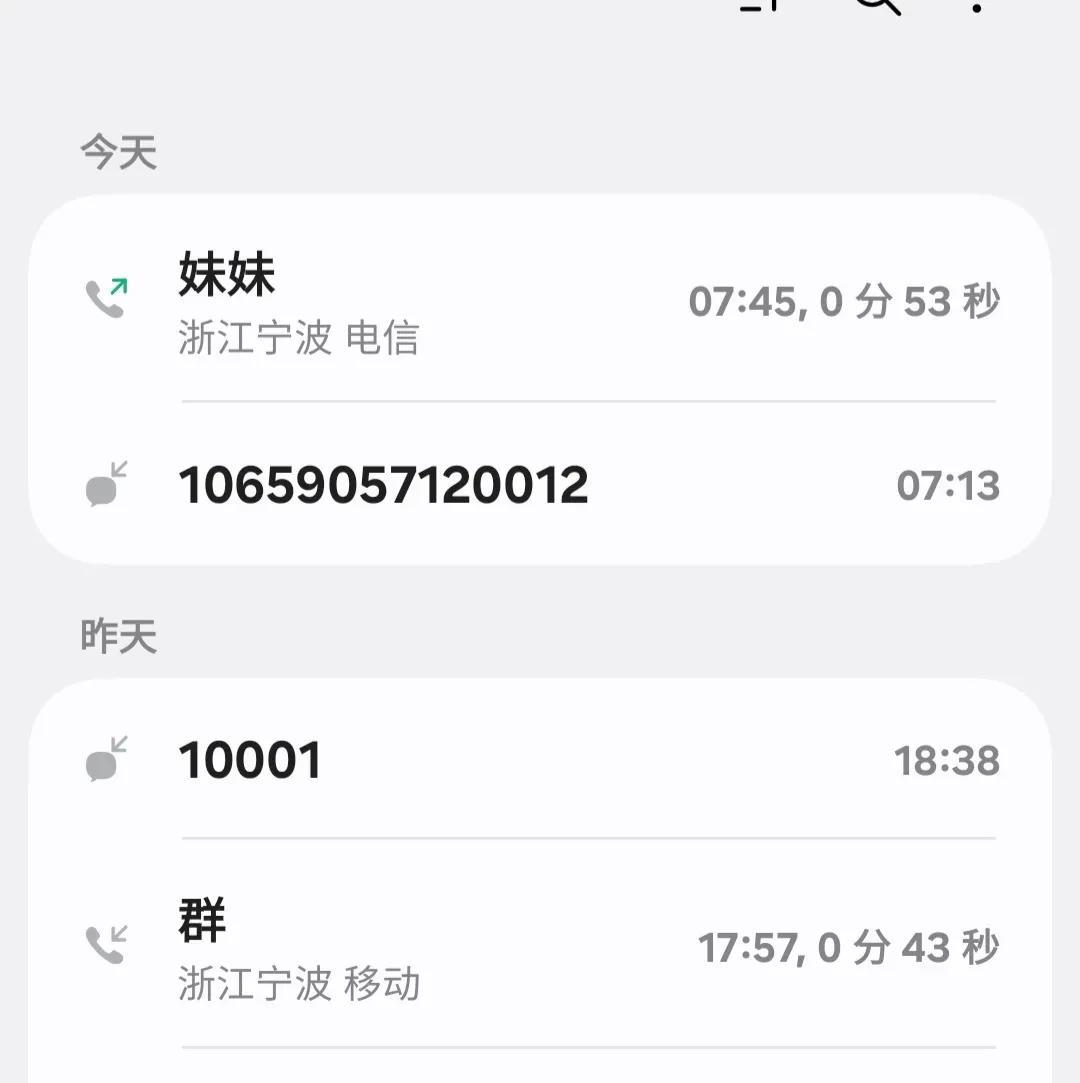The width and height of the screenshot is (1080, 1083).
Task: View the 10001 message record
Action: 540,761
